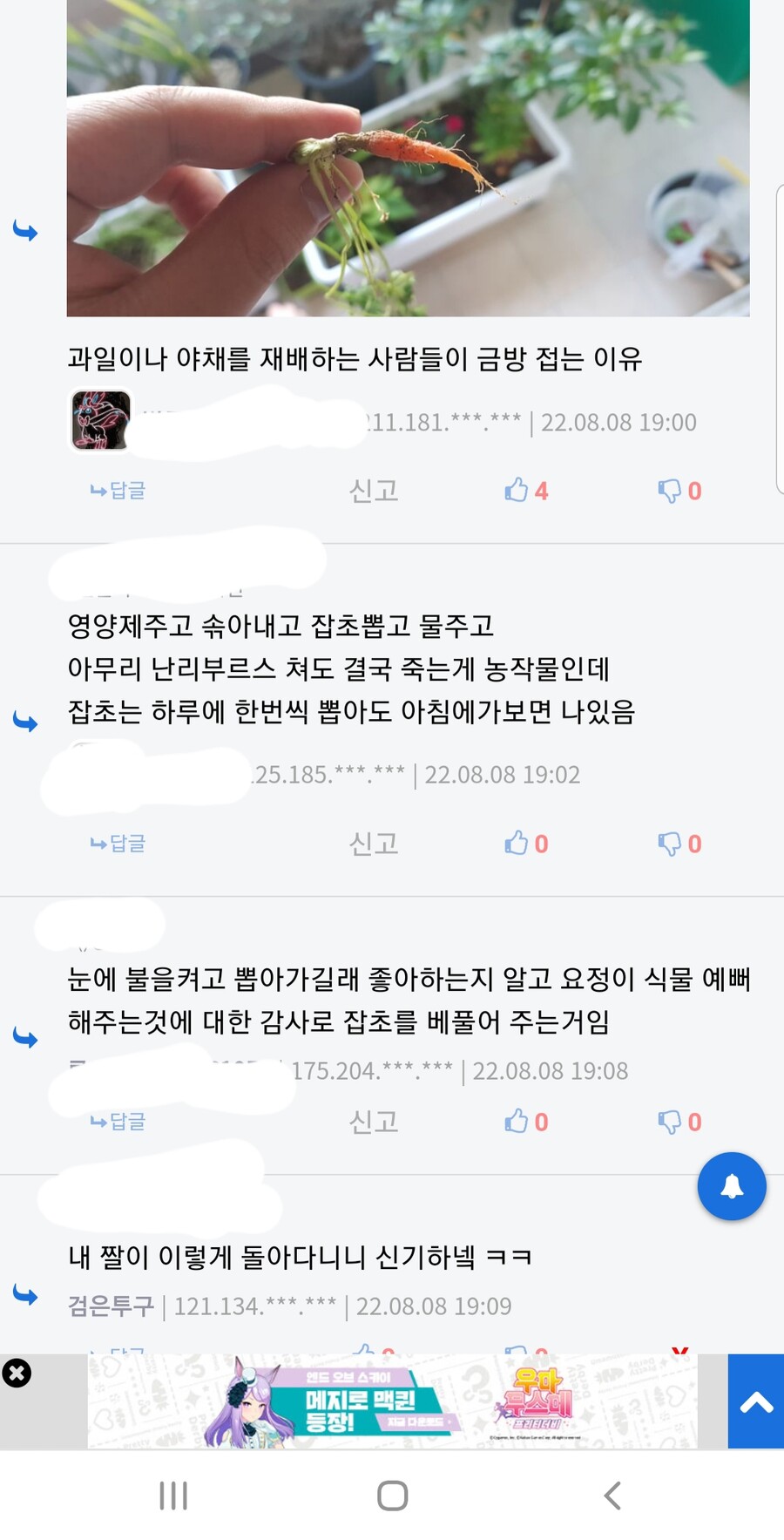Tap 답글 under the 19:02 comment

[x=118, y=844]
